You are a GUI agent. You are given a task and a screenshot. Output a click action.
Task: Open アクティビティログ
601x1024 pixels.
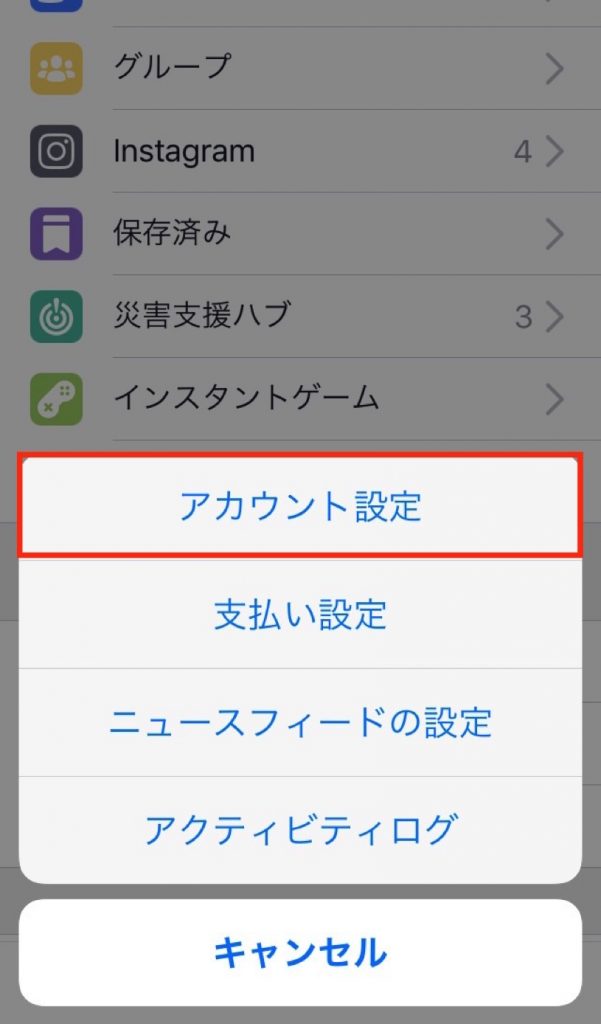pyautogui.click(x=300, y=830)
